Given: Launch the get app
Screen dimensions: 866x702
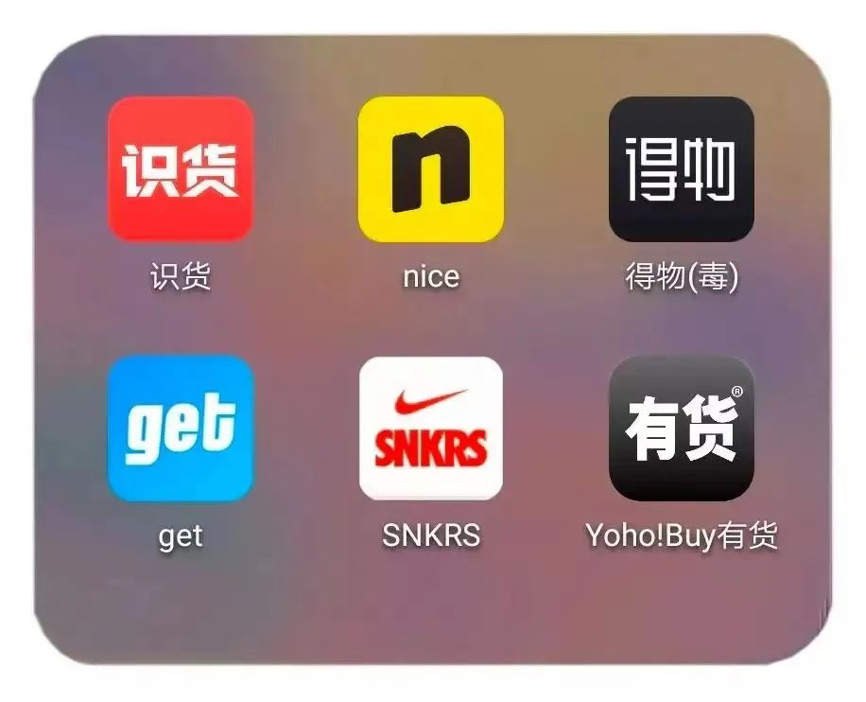Looking at the screenshot, I should click(x=180, y=428).
